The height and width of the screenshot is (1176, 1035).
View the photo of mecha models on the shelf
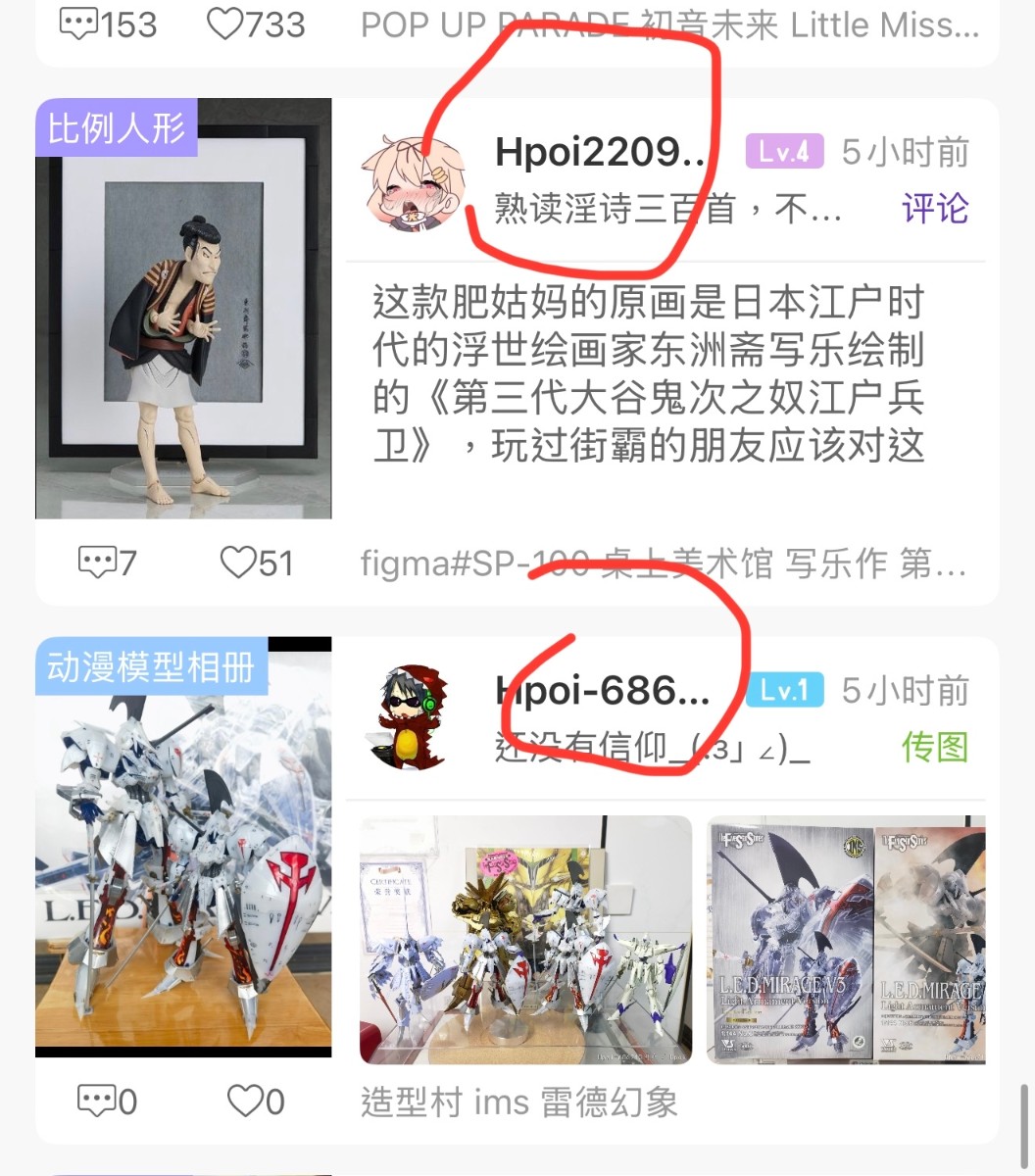pyautogui.click(x=525, y=940)
